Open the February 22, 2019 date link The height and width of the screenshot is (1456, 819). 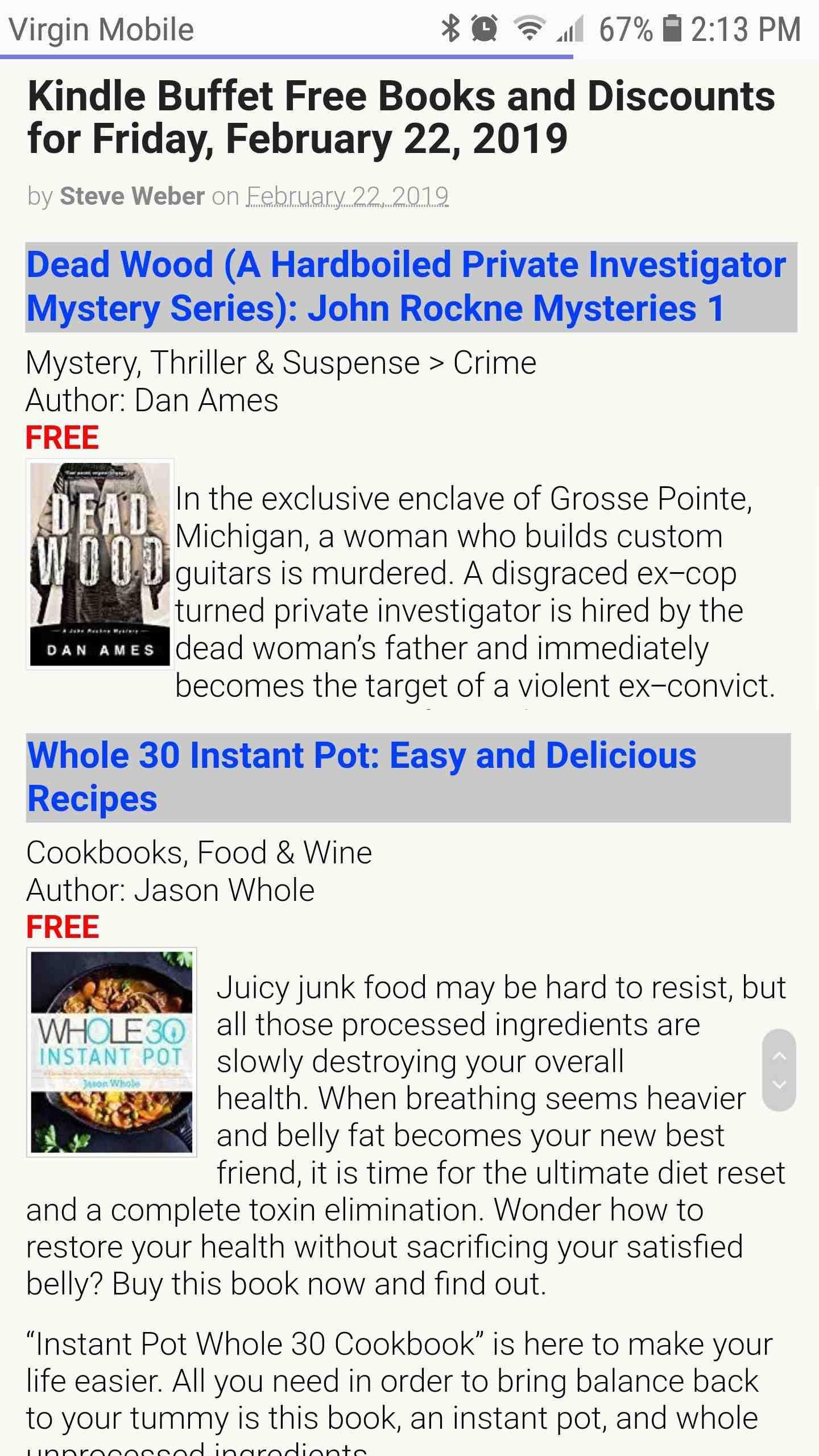tap(347, 197)
